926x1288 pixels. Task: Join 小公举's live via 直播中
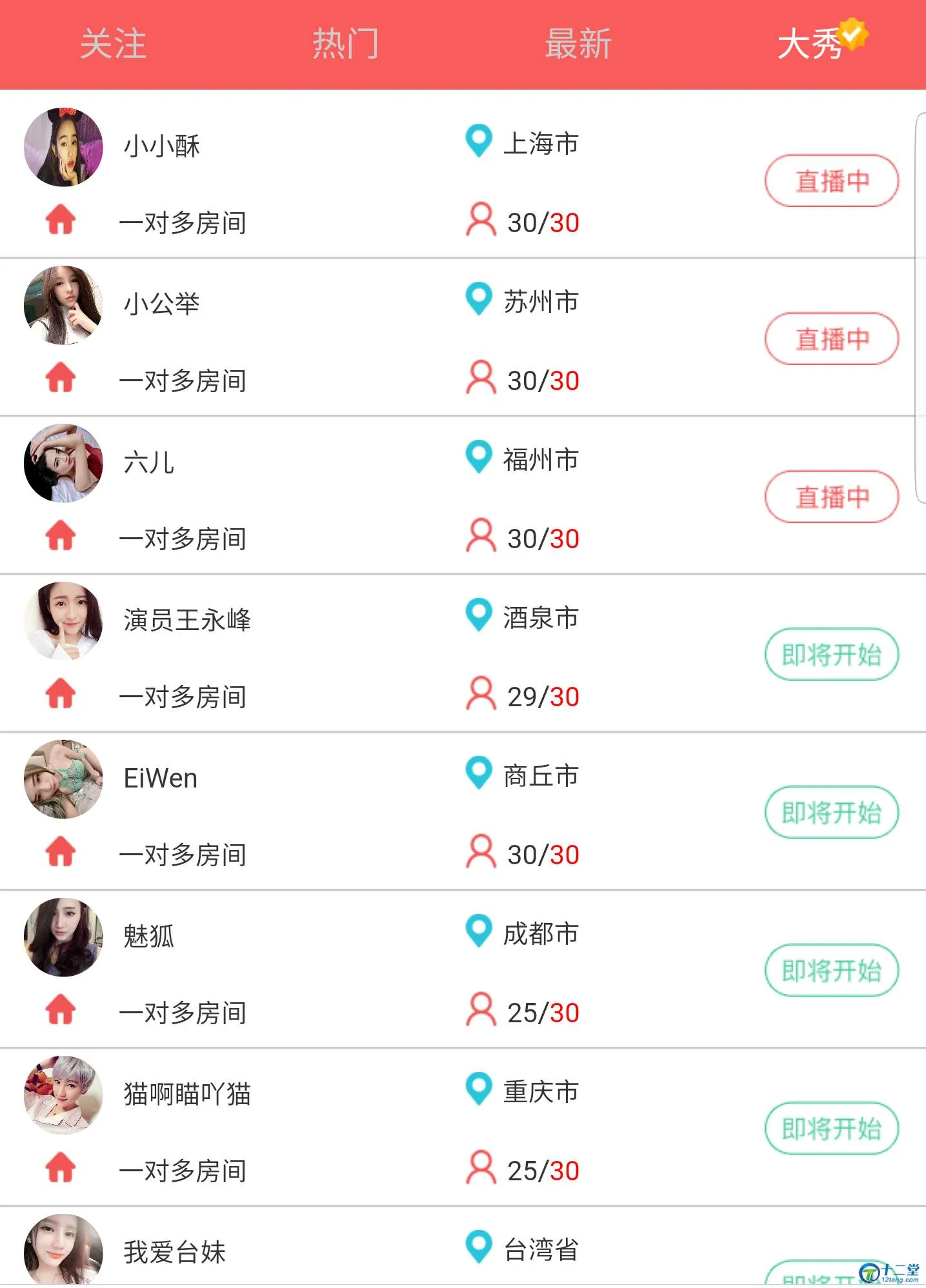[831, 339]
